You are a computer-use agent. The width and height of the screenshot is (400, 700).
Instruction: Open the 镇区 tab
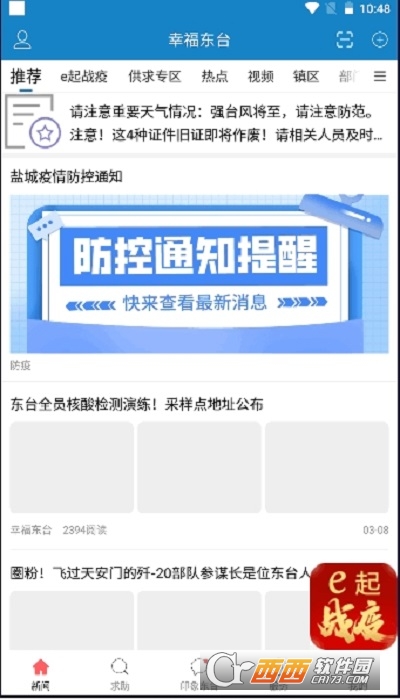coord(306,76)
